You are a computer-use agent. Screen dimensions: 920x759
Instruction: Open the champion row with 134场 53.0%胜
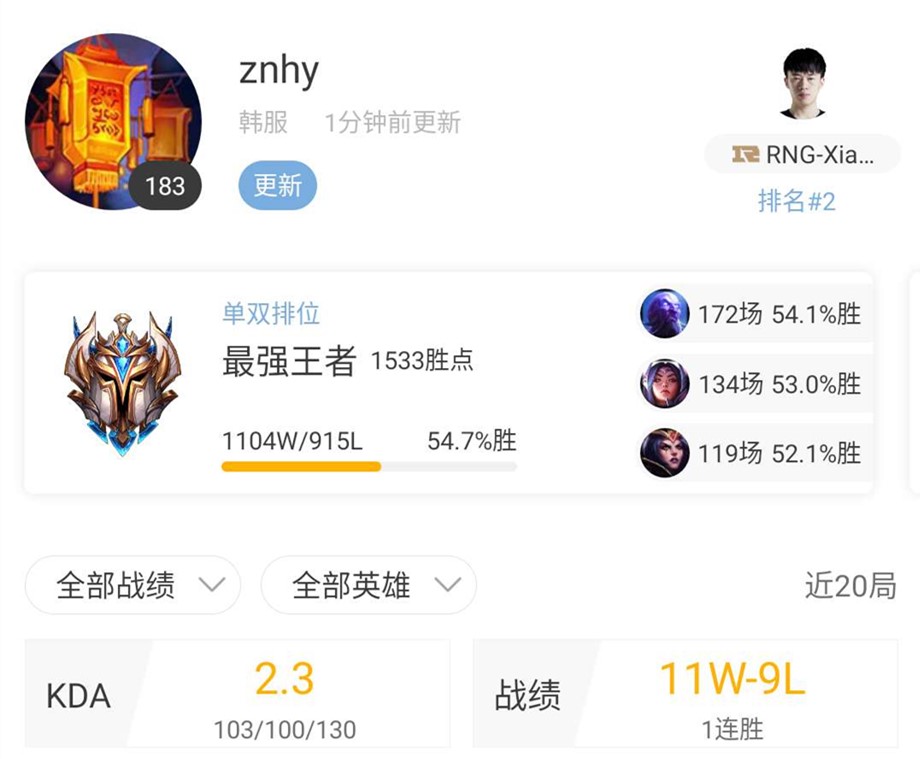pyautogui.click(x=753, y=384)
